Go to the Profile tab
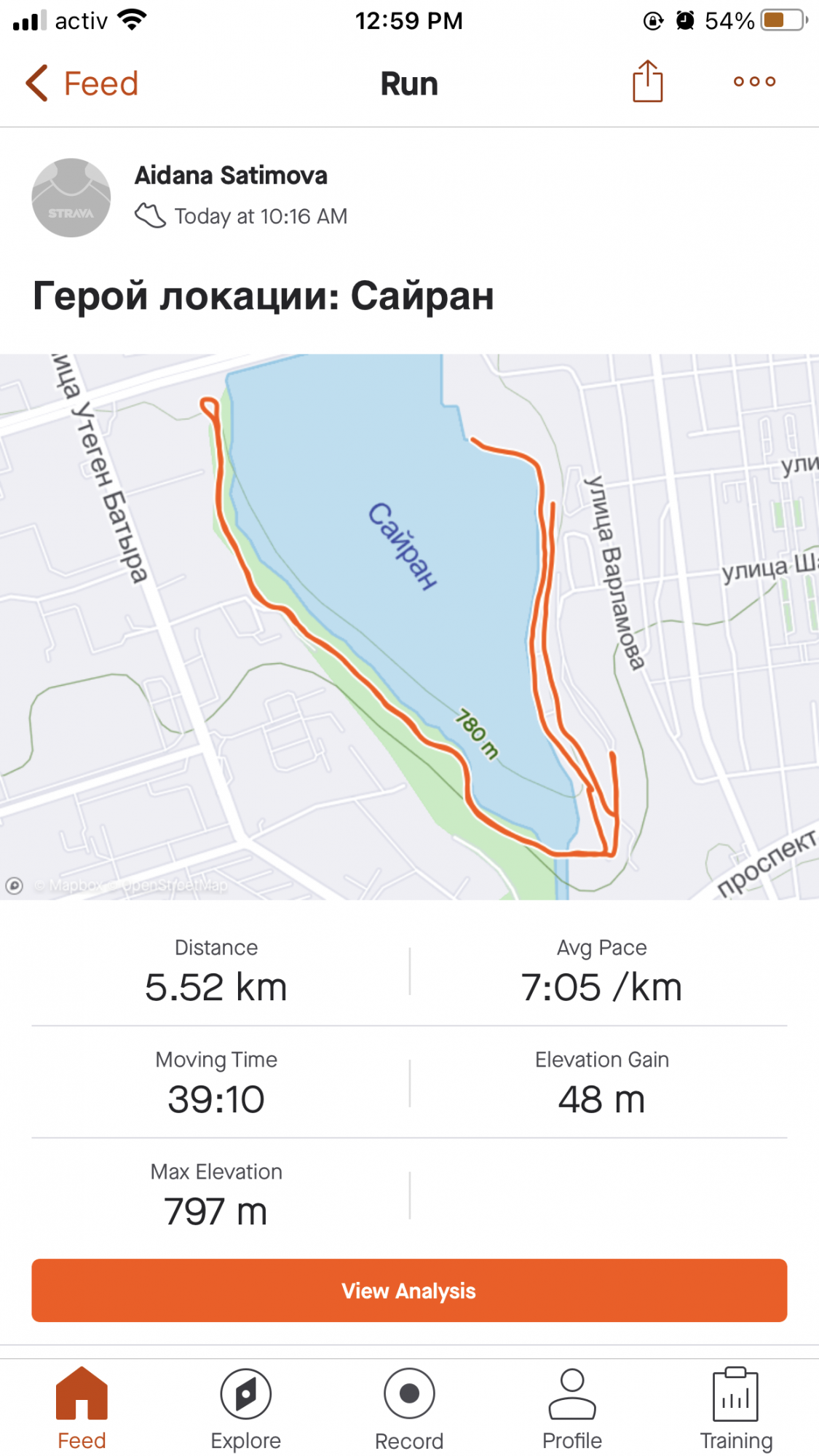 [x=572, y=1409]
